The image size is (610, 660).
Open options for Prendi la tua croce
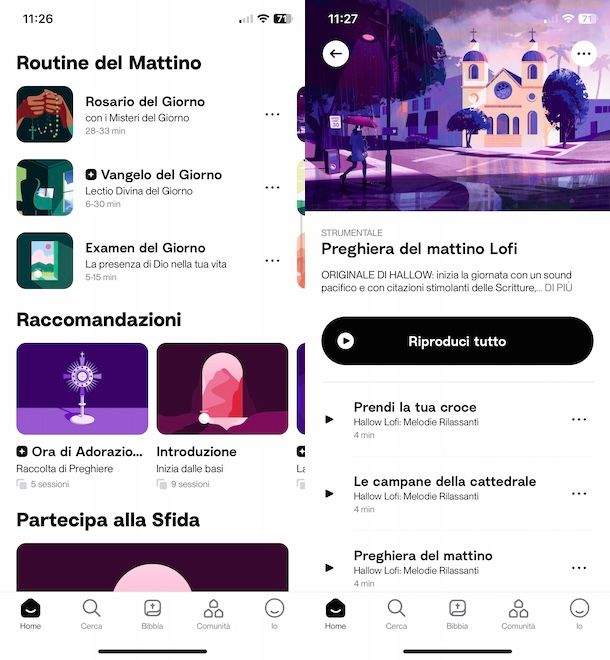(579, 419)
